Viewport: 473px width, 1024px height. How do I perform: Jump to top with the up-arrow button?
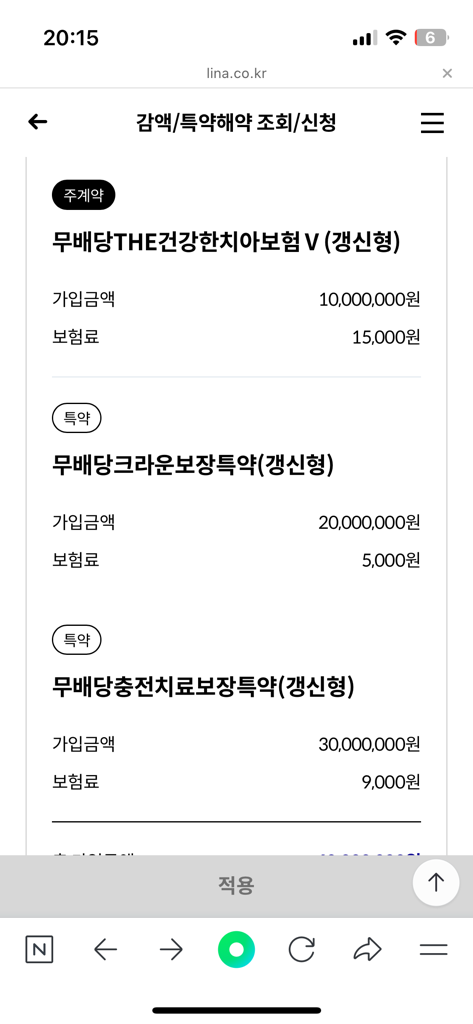(x=436, y=882)
